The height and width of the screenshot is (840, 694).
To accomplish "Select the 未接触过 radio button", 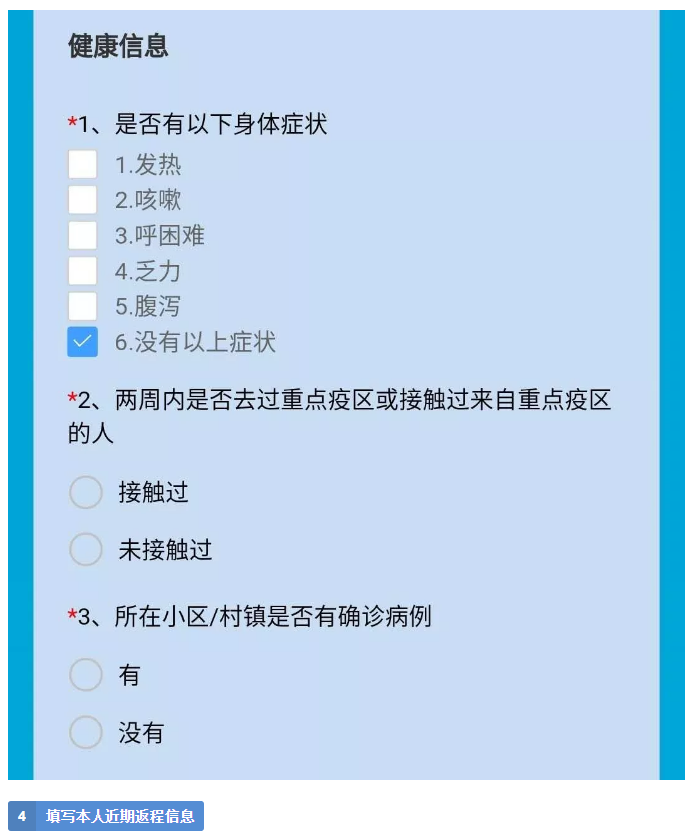I will point(86,550).
